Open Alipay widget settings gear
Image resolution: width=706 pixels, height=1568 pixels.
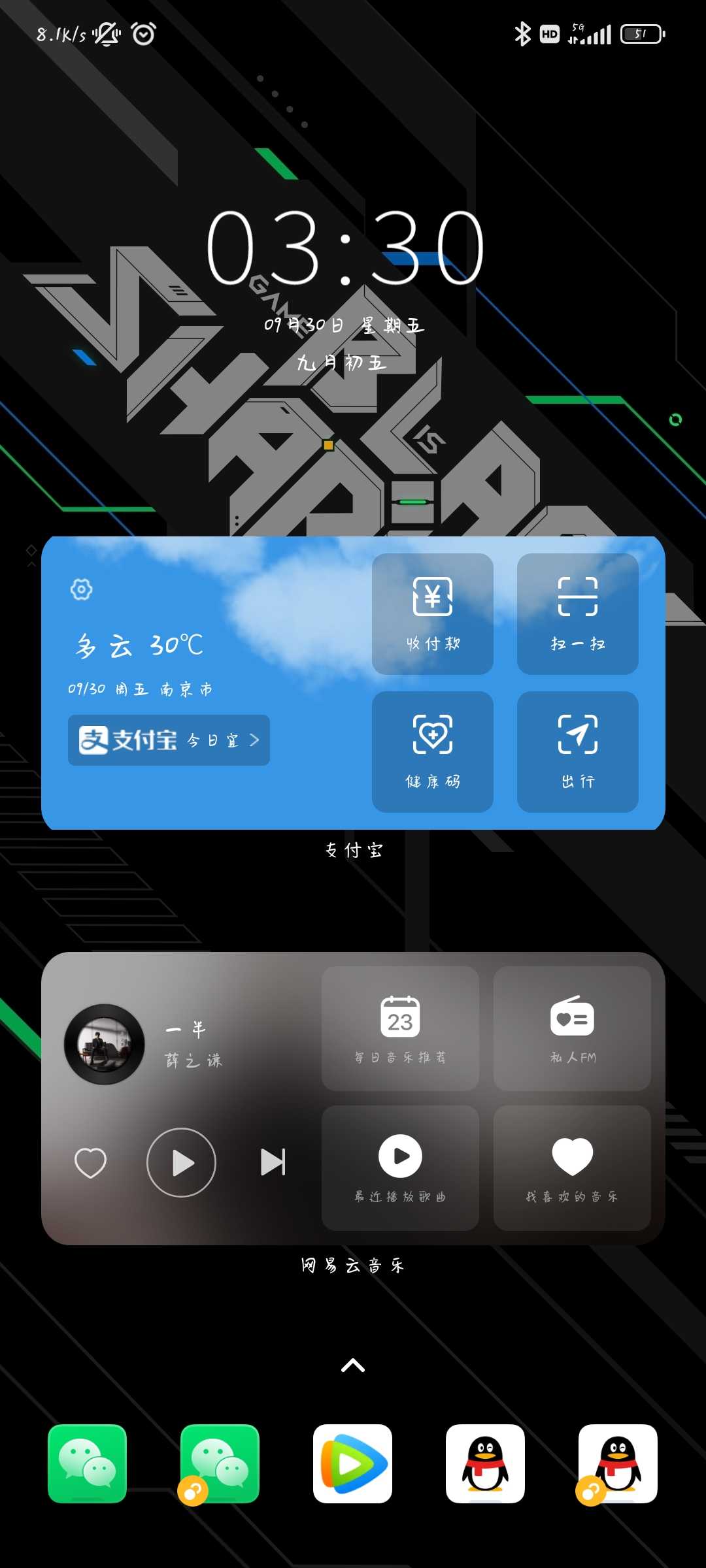[81, 589]
